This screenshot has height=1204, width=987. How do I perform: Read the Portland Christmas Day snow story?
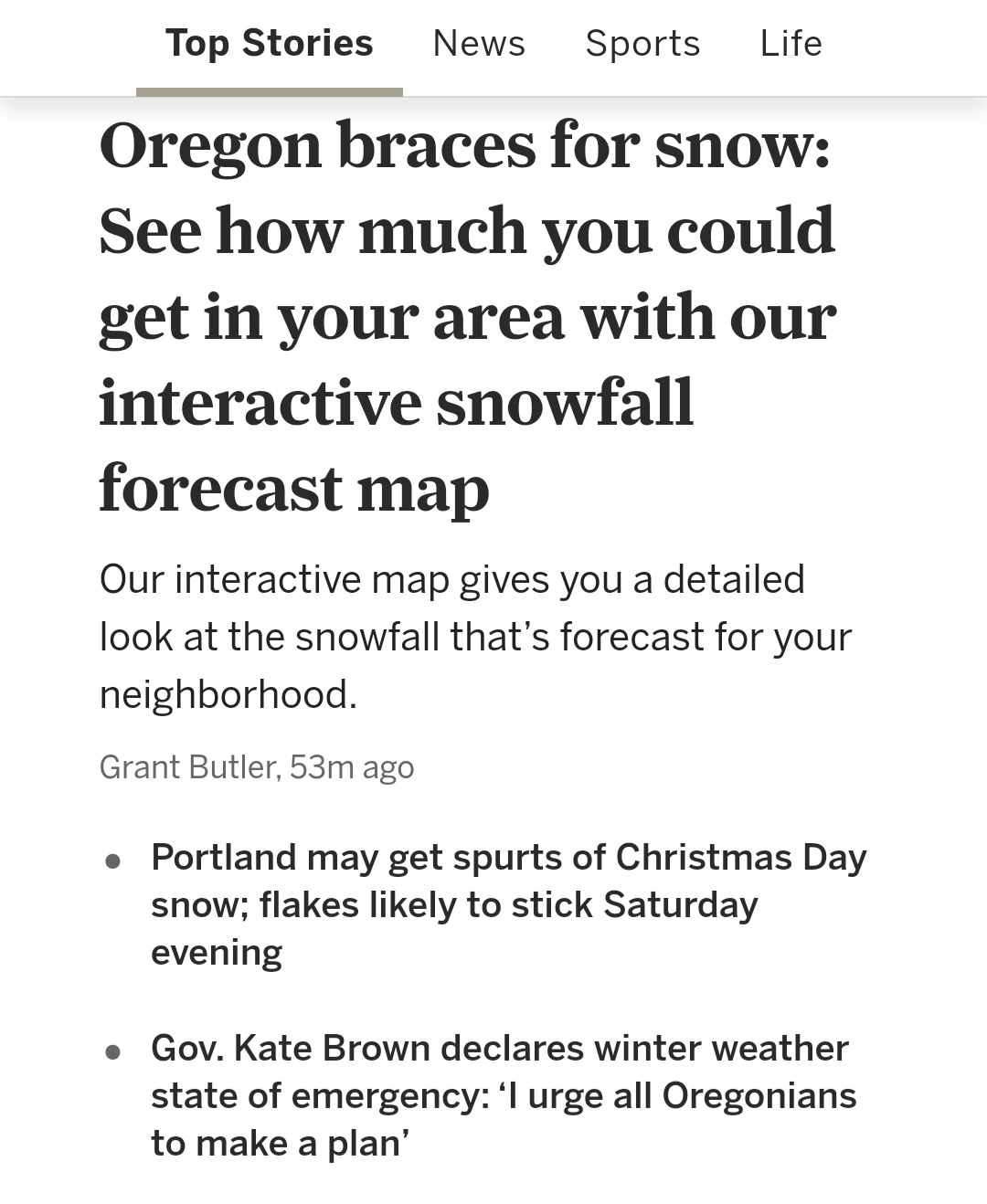[508, 903]
